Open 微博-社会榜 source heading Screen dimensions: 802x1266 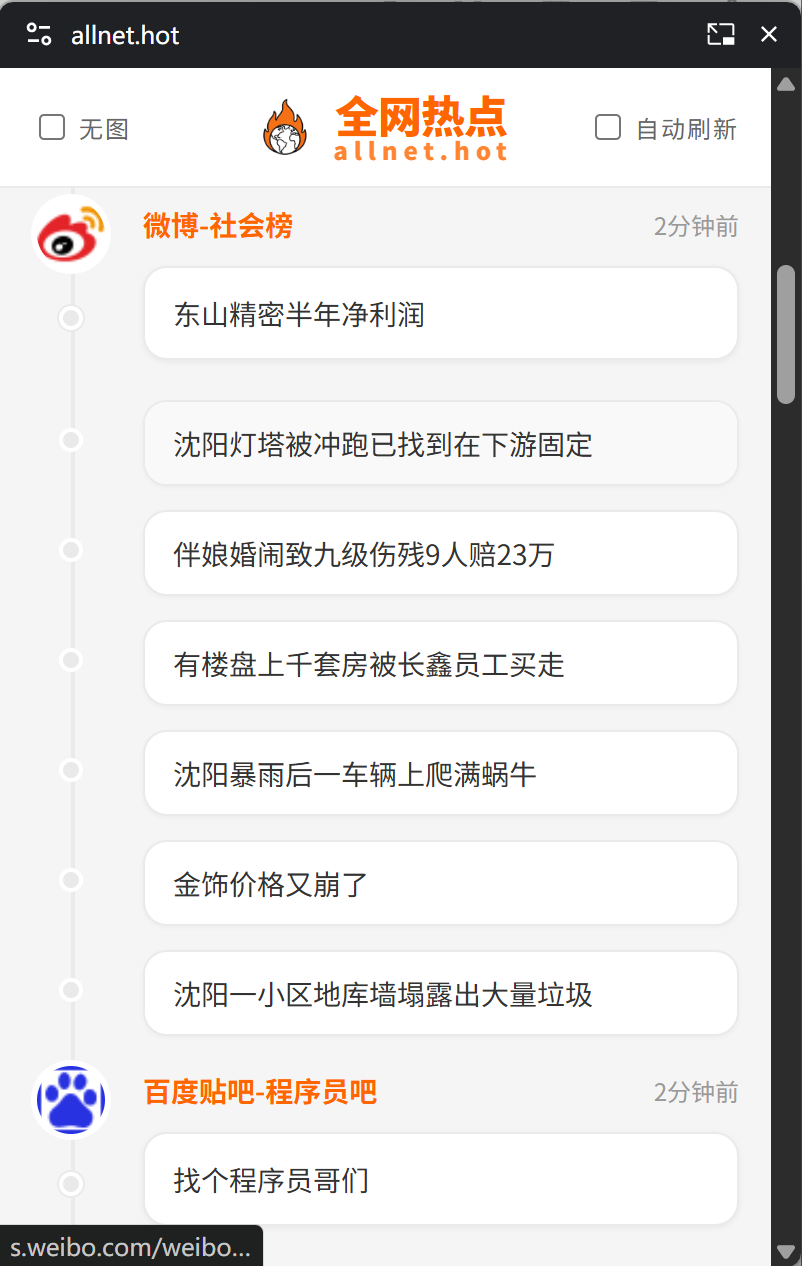(x=218, y=226)
